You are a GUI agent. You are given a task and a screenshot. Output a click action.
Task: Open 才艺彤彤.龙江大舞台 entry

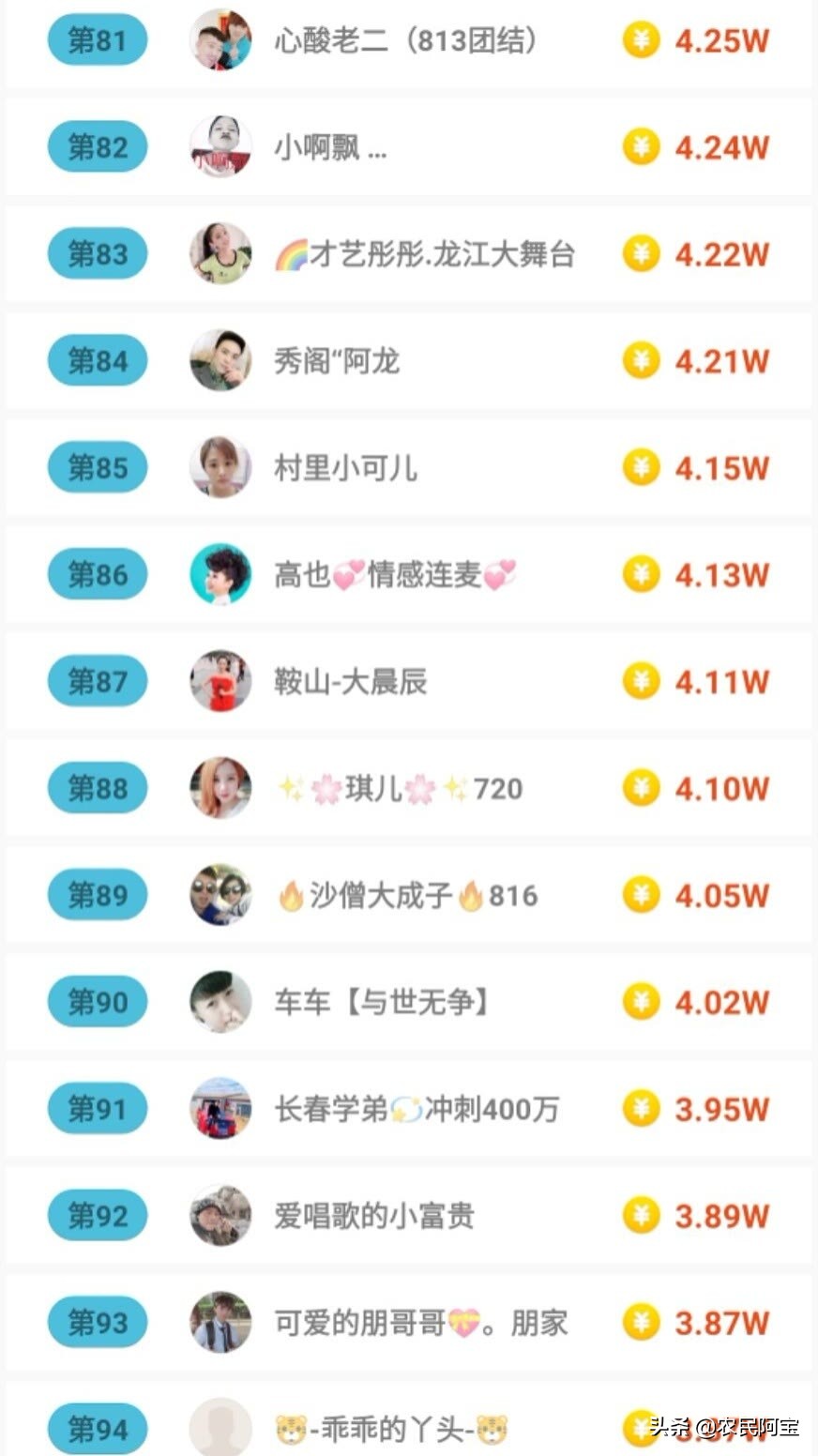[424, 254]
